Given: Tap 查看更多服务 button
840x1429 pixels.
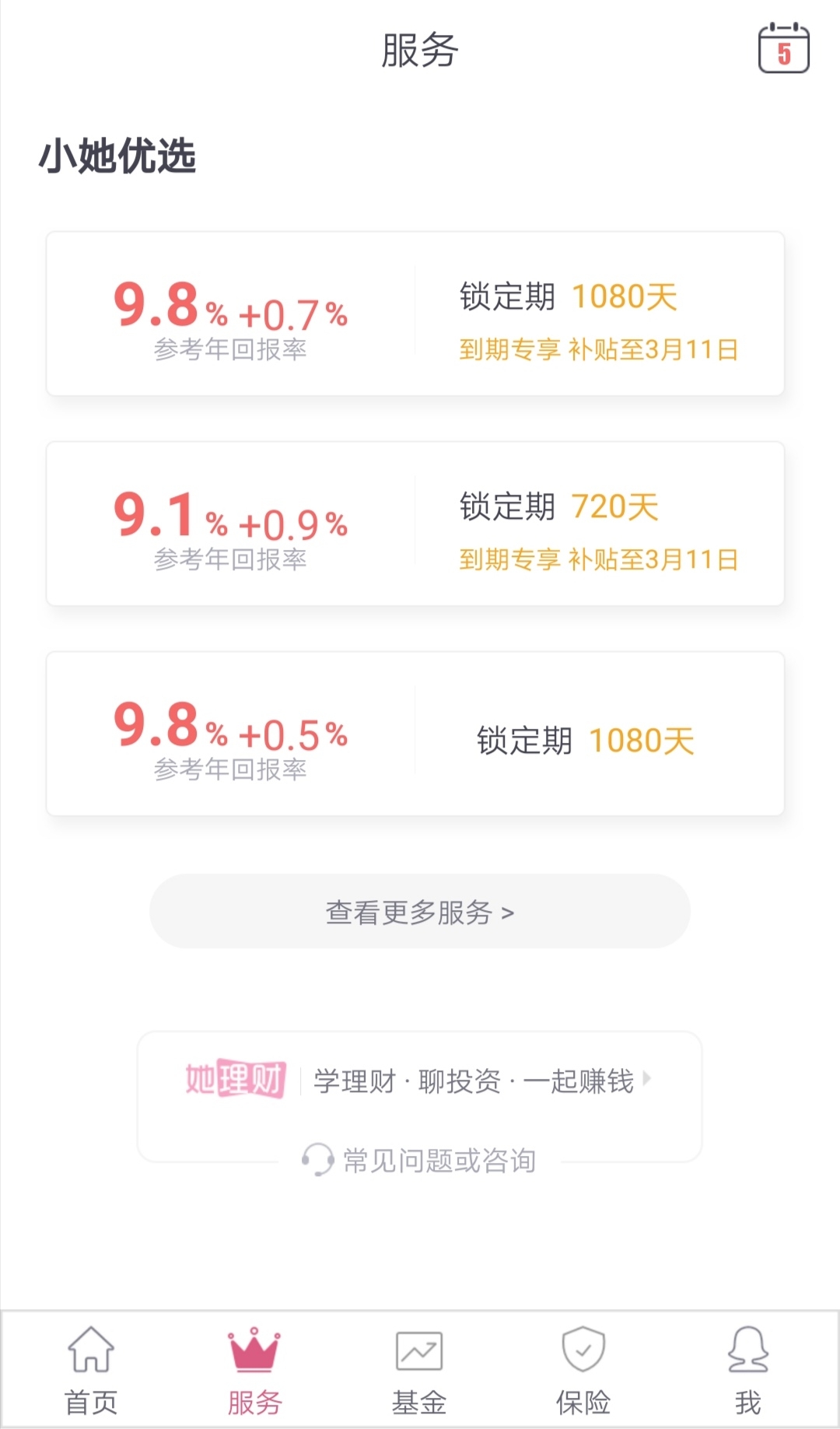Looking at the screenshot, I should (420, 911).
